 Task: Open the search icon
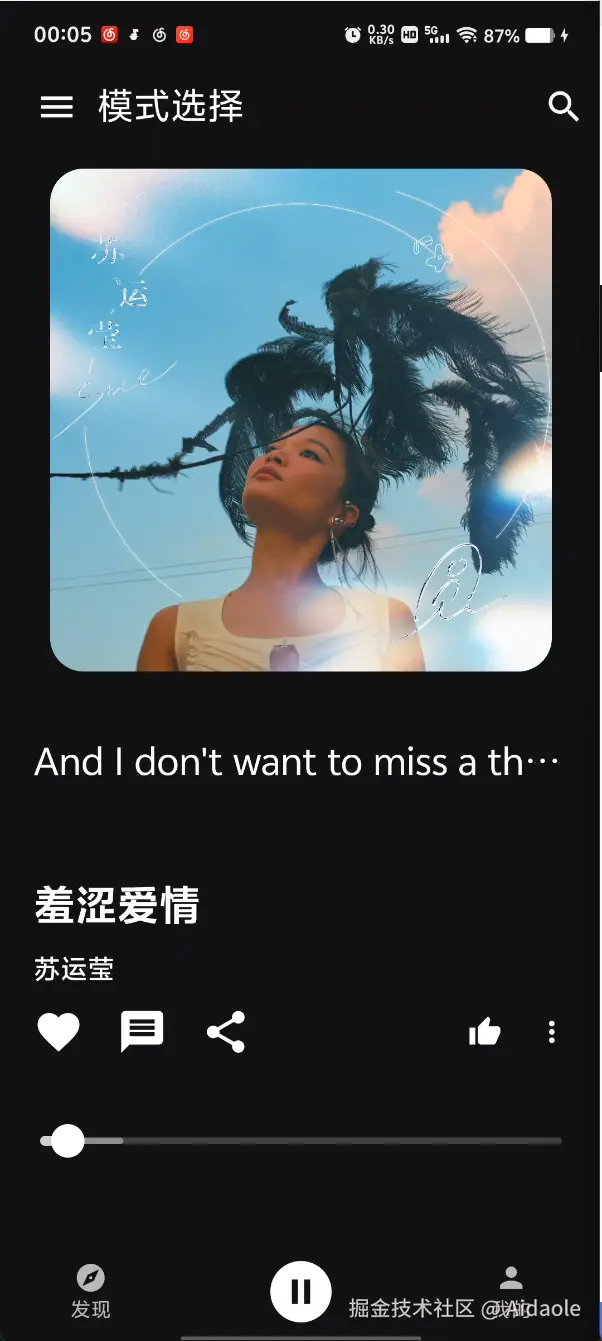click(x=564, y=107)
